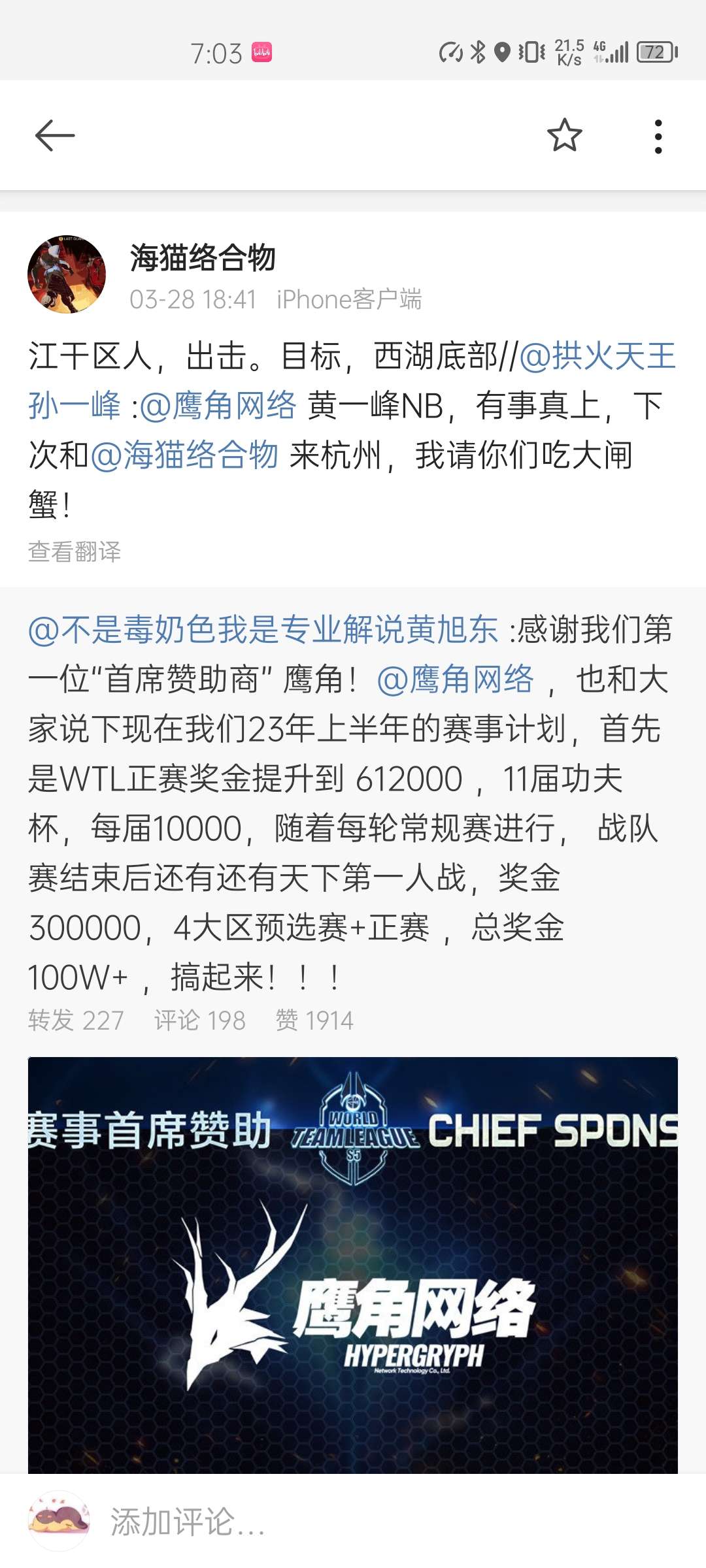The height and width of the screenshot is (1568, 706).
Task: Open the three-dot overflow menu
Action: [658, 137]
